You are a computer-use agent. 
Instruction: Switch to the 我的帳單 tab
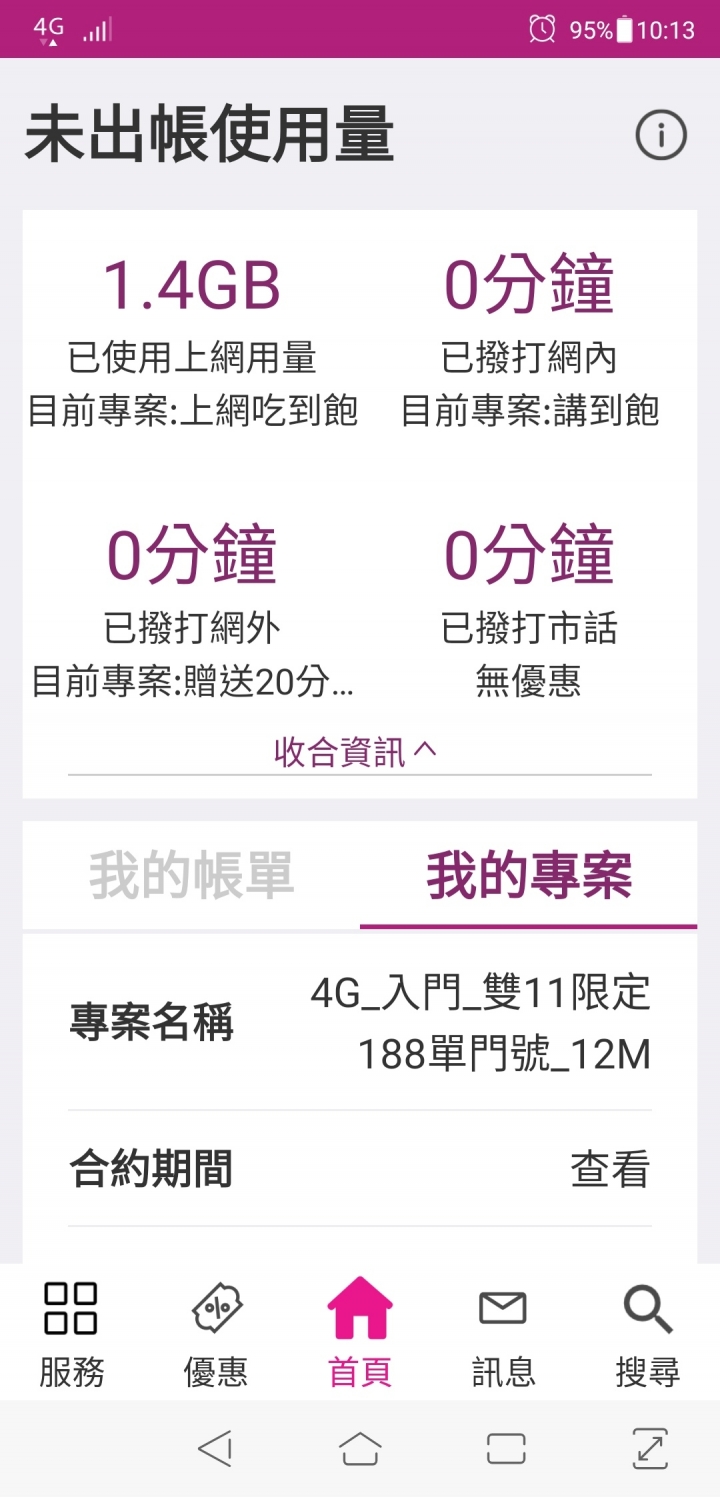click(191, 876)
